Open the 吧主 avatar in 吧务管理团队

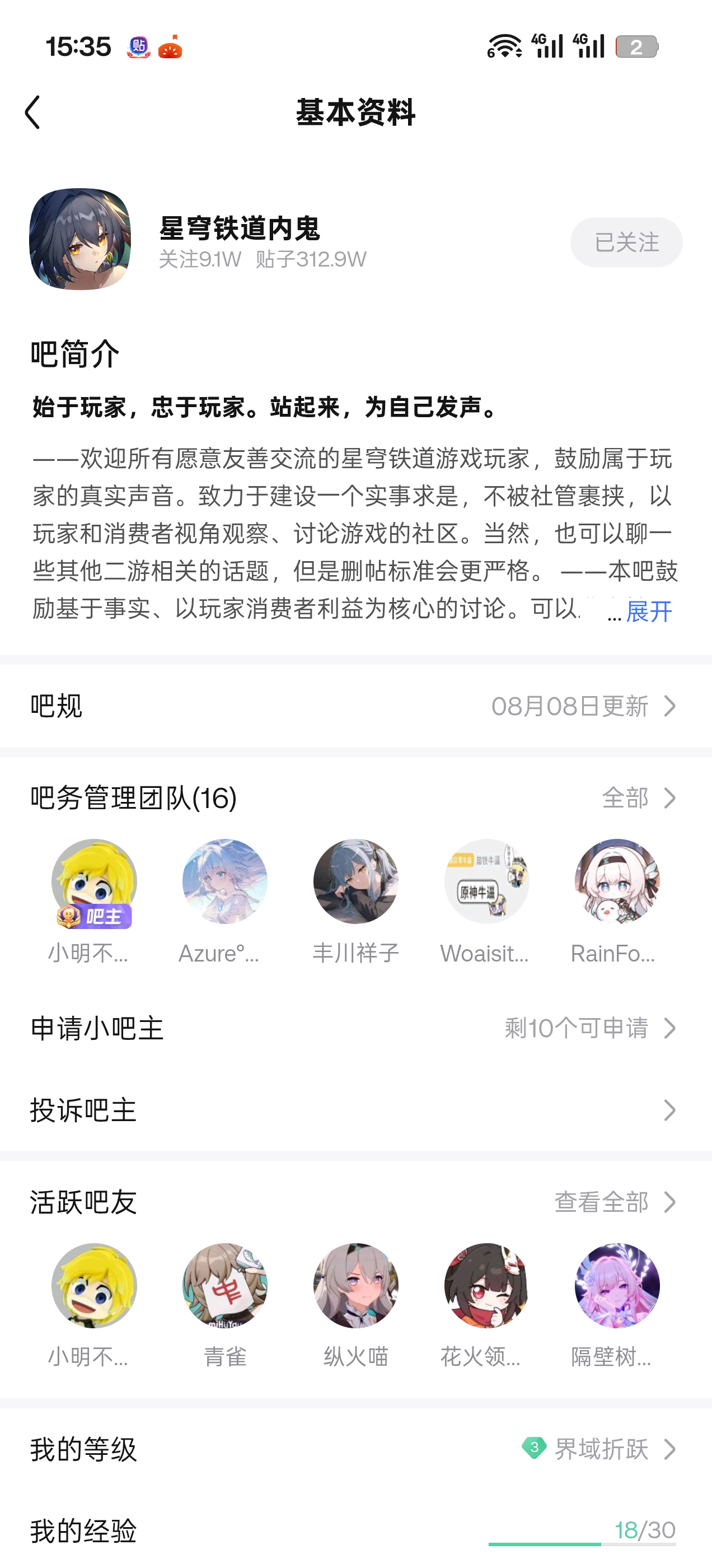tap(93, 881)
